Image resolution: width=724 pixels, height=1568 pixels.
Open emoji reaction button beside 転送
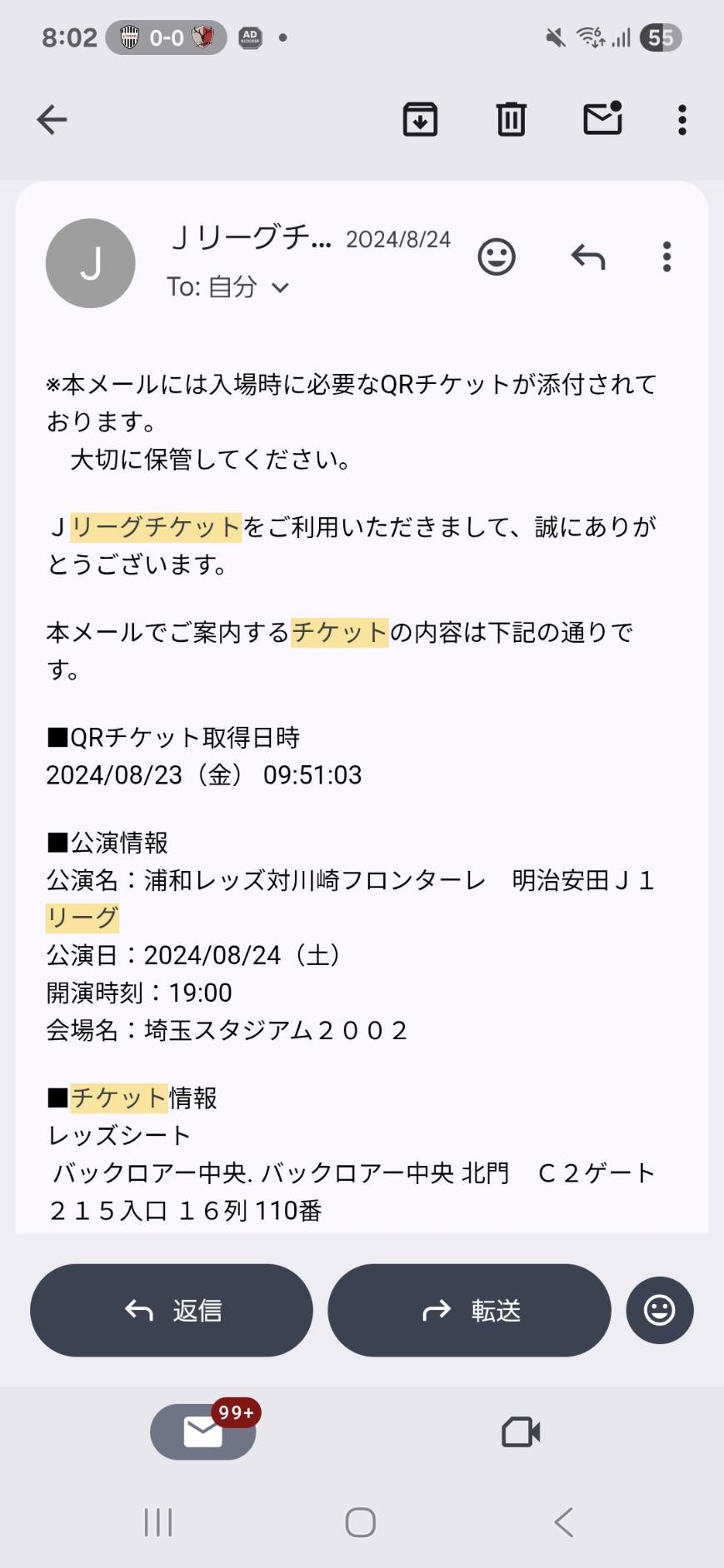pos(659,1311)
